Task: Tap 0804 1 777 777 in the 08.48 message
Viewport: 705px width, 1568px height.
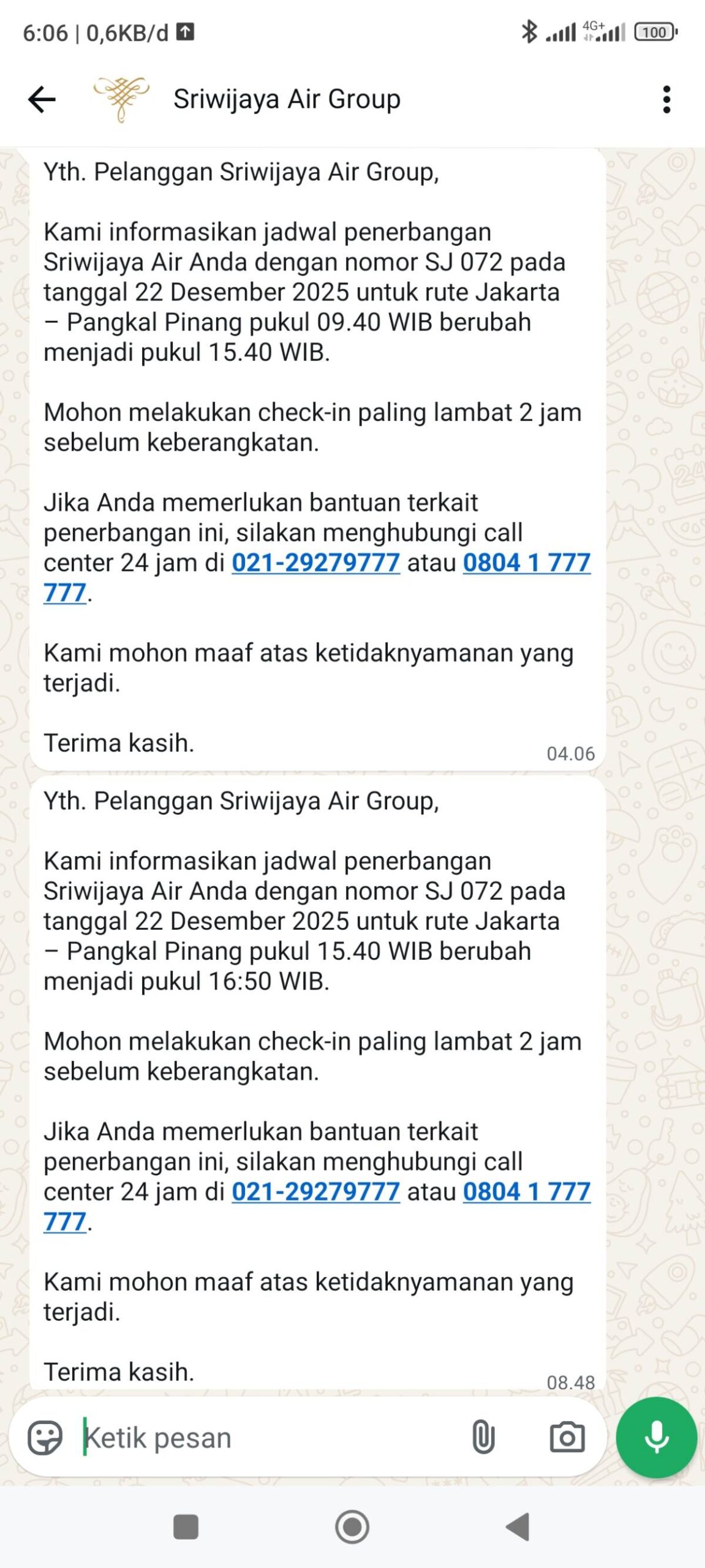Action: tap(526, 1192)
